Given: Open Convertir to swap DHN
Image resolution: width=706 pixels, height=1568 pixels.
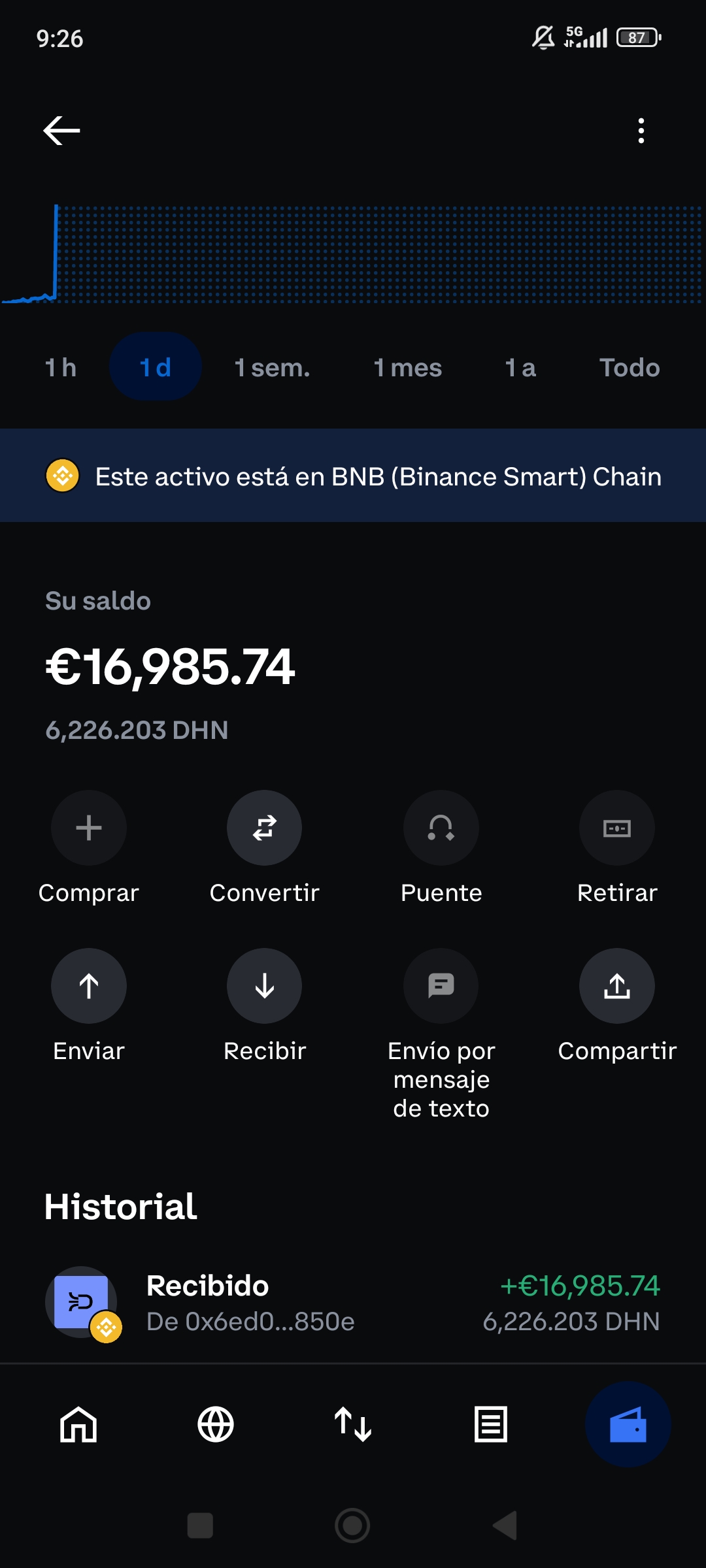Looking at the screenshot, I should pyautogui.click(x=265, y=828).
